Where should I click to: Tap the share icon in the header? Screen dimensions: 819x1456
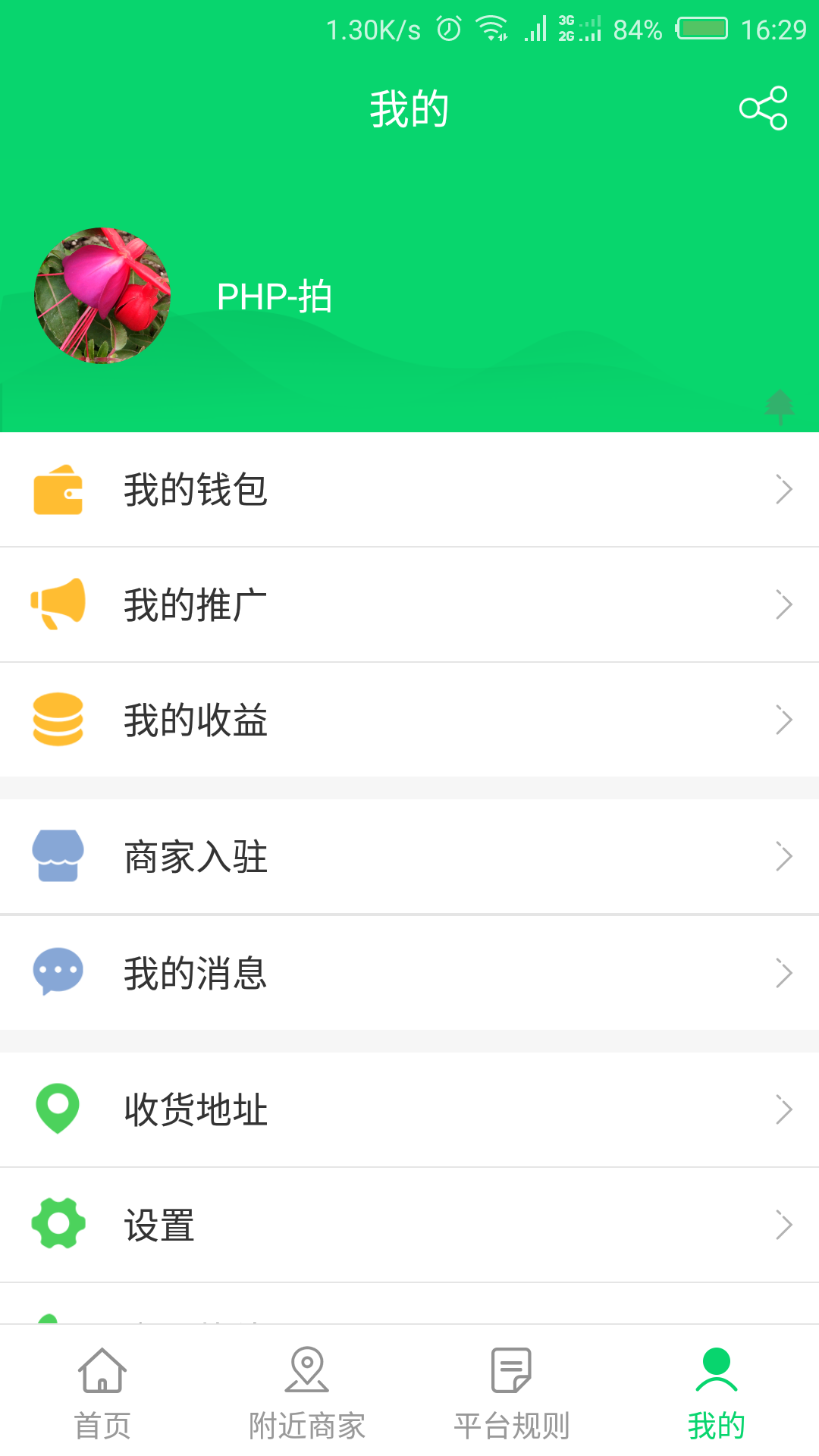[763, 108]
